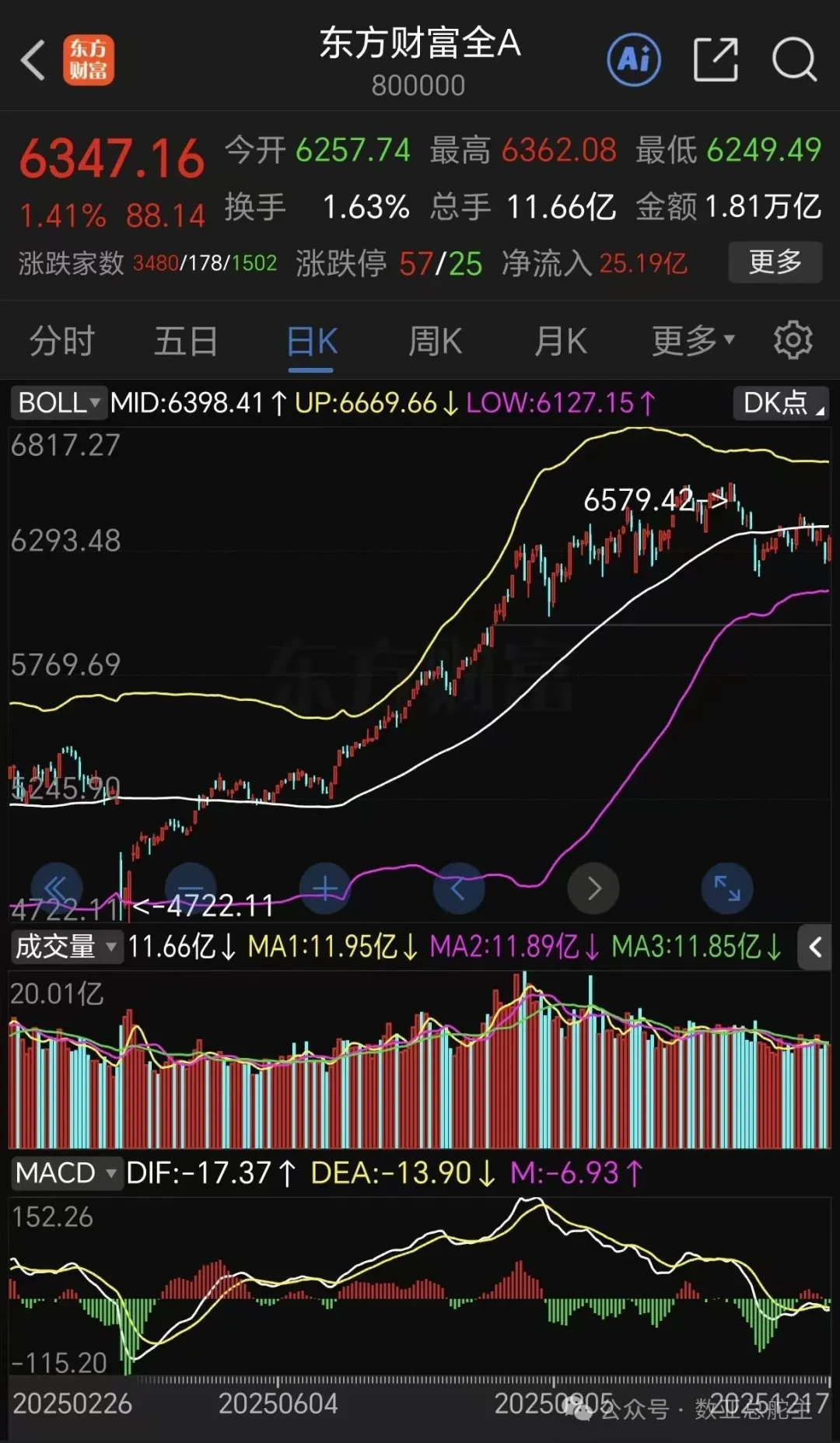This screenshot has width=840, height=1443.
Task: Open the BOLL indicator dropdown
Action: (59, 403)
